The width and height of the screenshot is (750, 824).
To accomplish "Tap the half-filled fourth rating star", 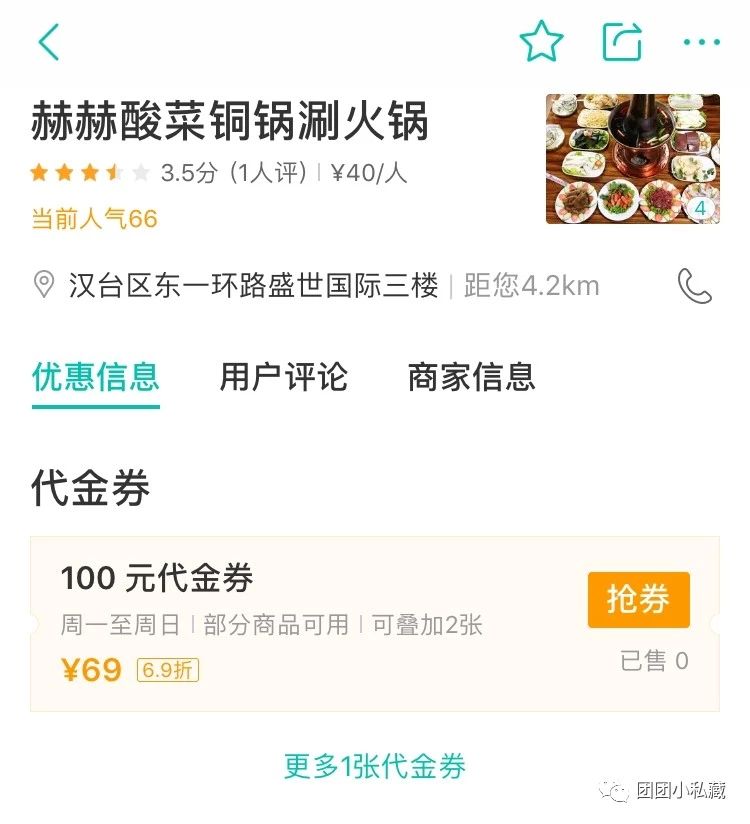I will 113,172.
